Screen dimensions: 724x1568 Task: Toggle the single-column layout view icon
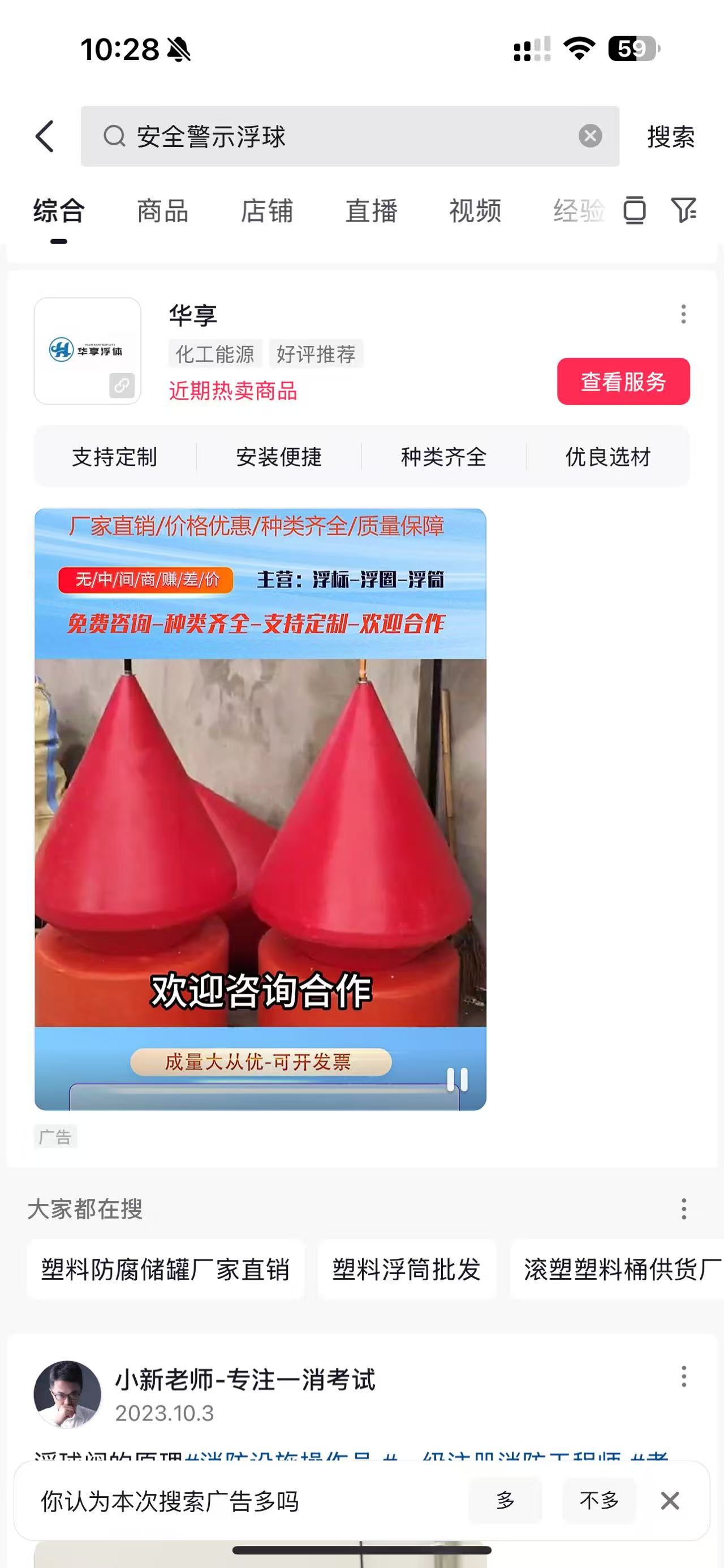pos(635,211)
